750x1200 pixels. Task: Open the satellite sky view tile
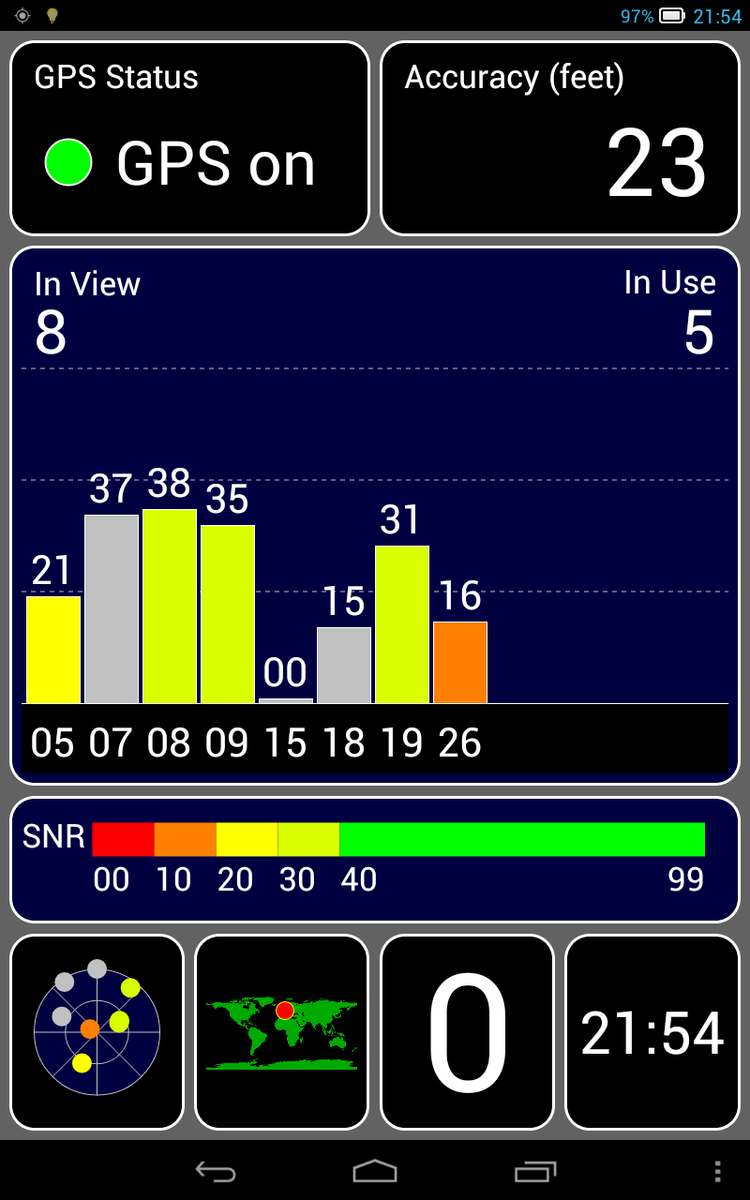[x=97, y=1031]
